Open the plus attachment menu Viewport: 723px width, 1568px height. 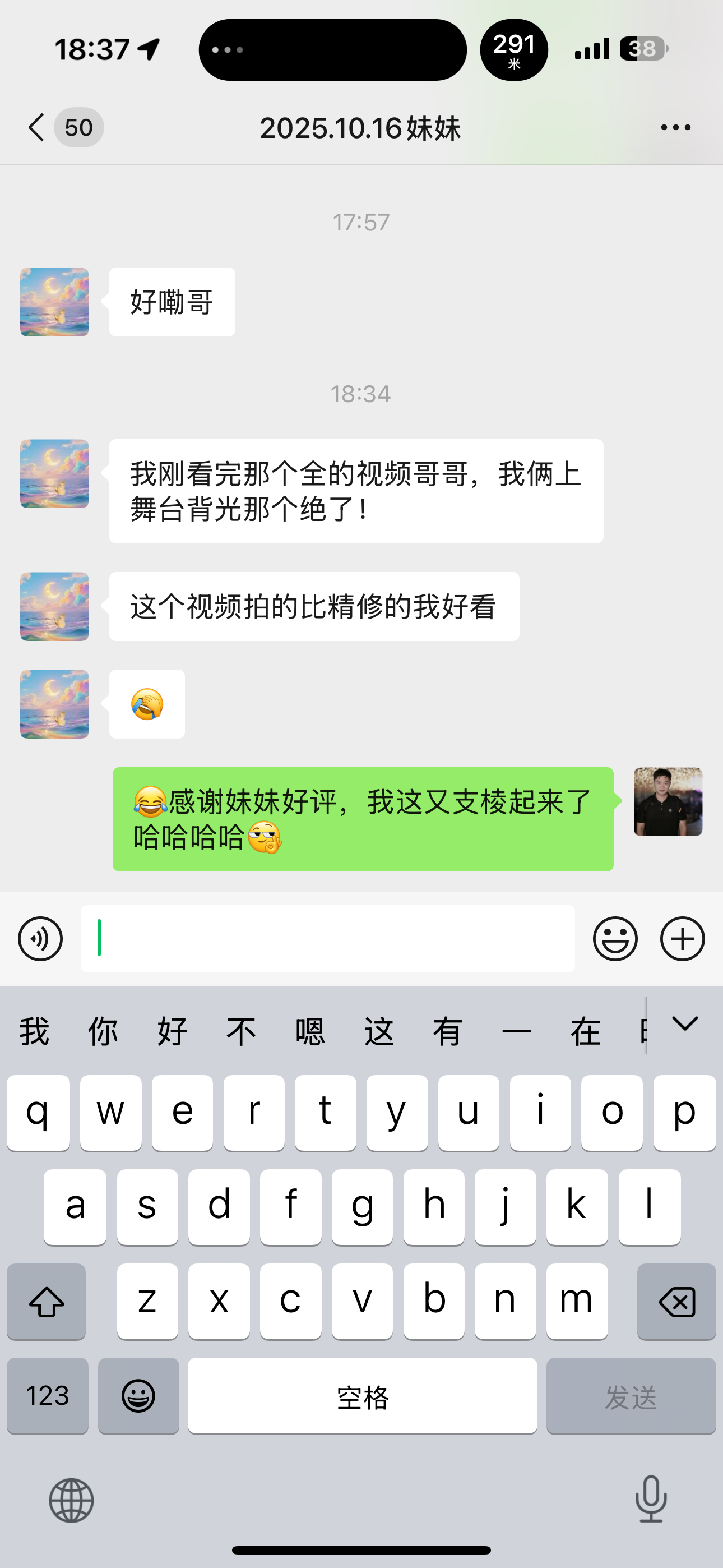click(682, 939)
